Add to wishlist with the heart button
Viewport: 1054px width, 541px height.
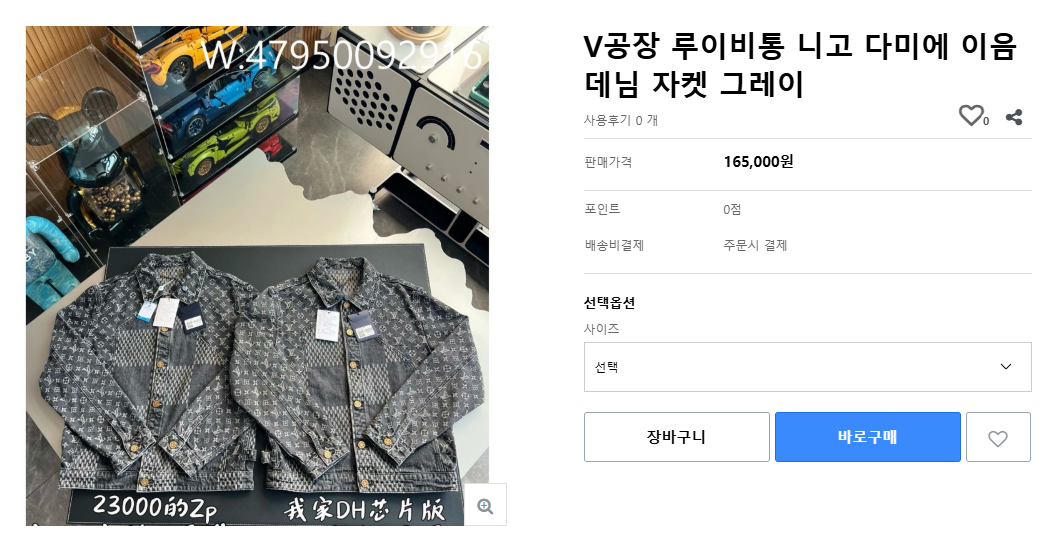coord(997,437)
